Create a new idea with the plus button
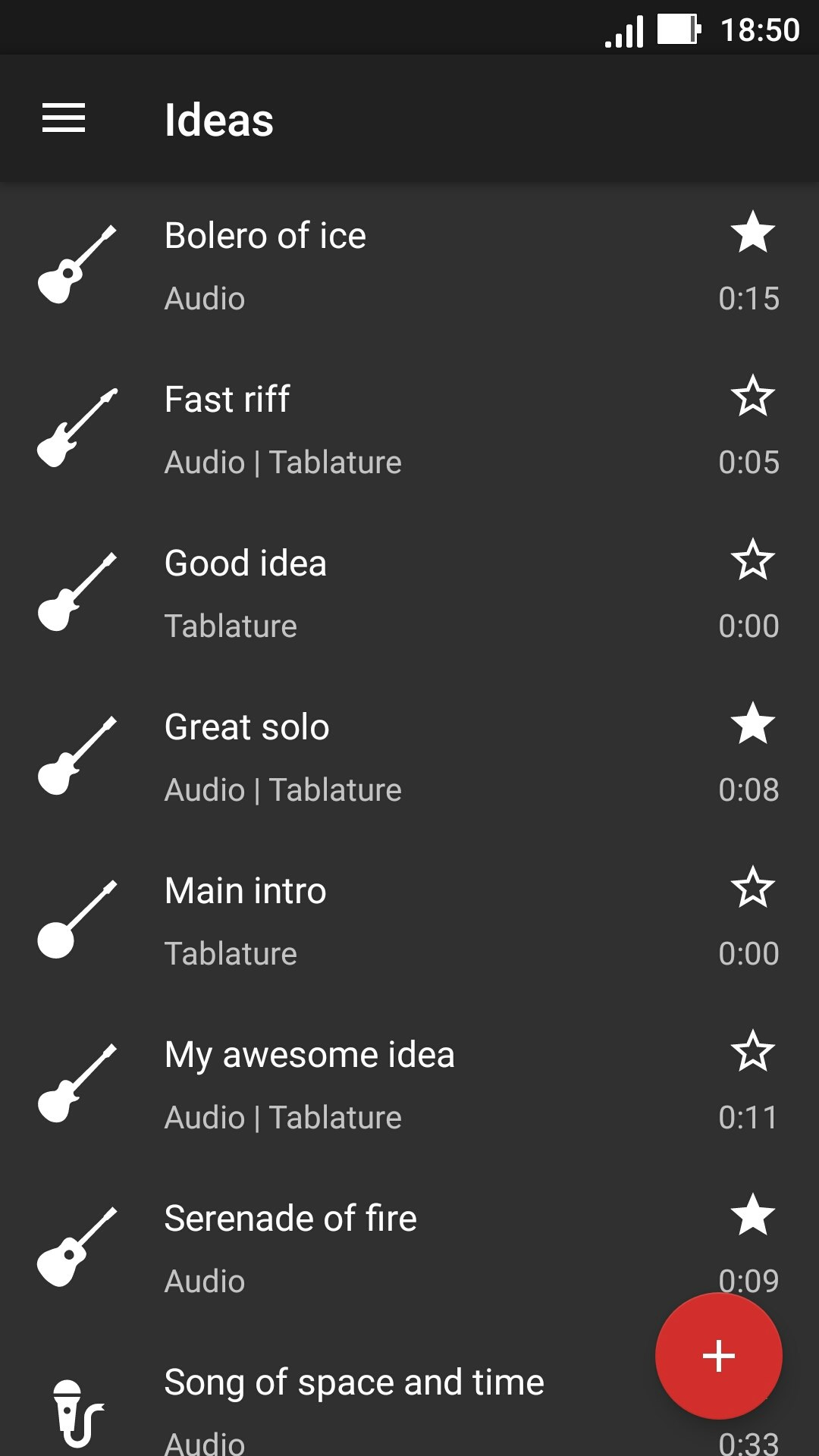Viewport: 819px width, 1456px height. coord(718,1354)
